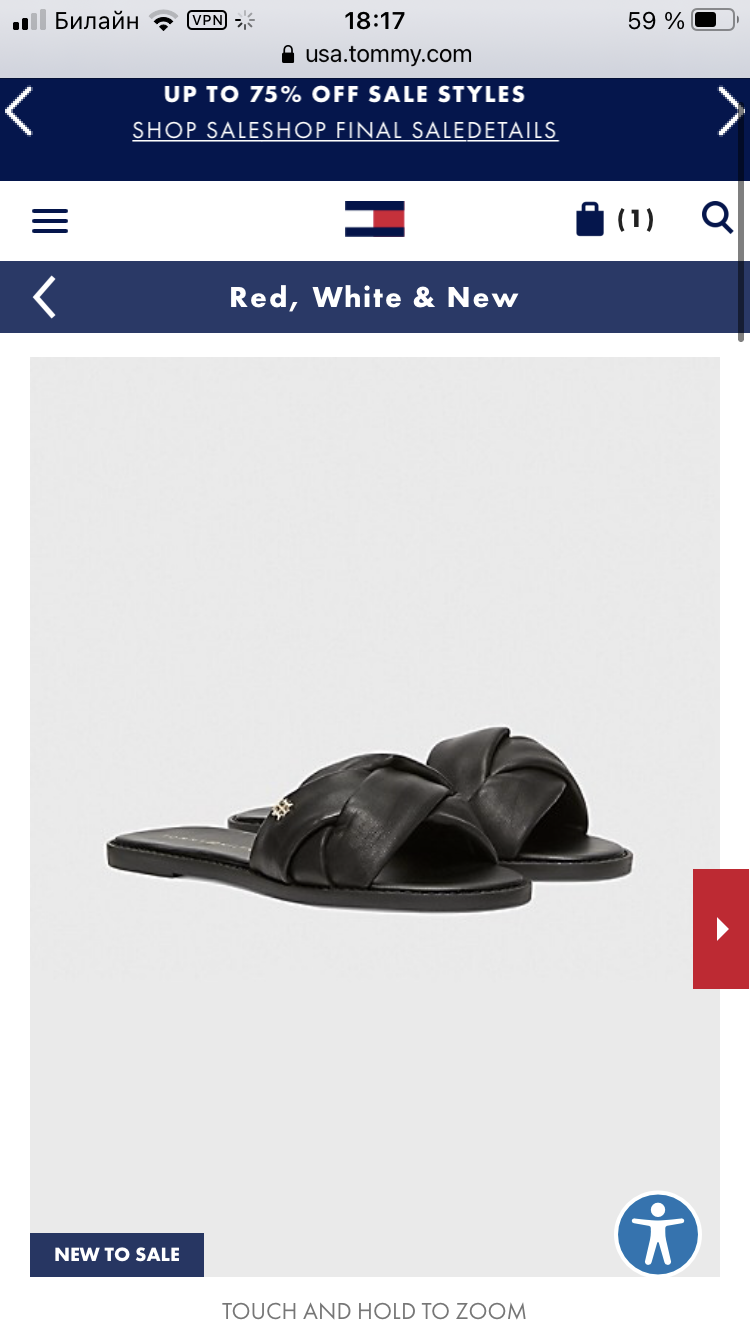Open the hamburger menu
Viewport: 750px width, 1334px height.
(50, 220)
